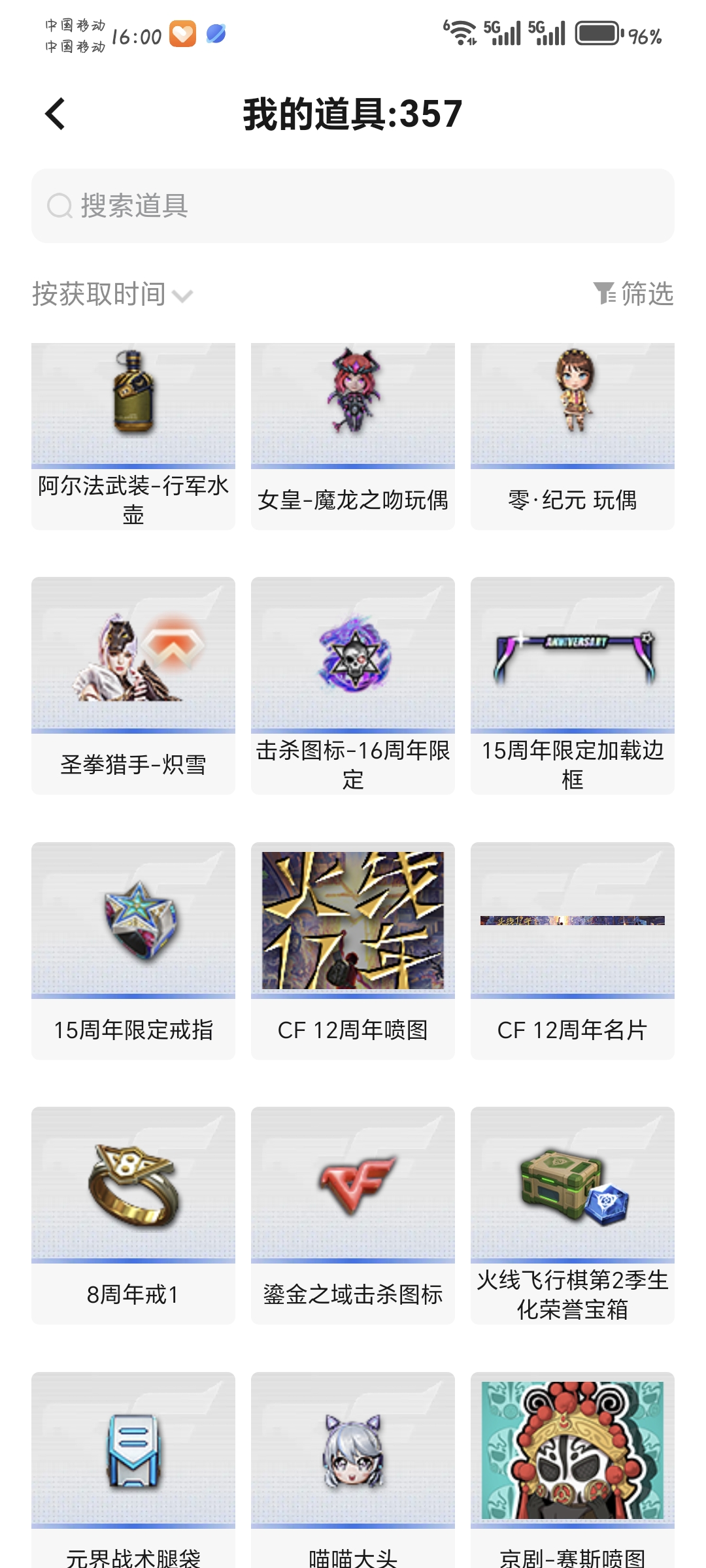706x1568 pixels.
Task: Open 圣拳猎手-炽雪 item card
Action: pyautogui.click(x=133, y=685)
